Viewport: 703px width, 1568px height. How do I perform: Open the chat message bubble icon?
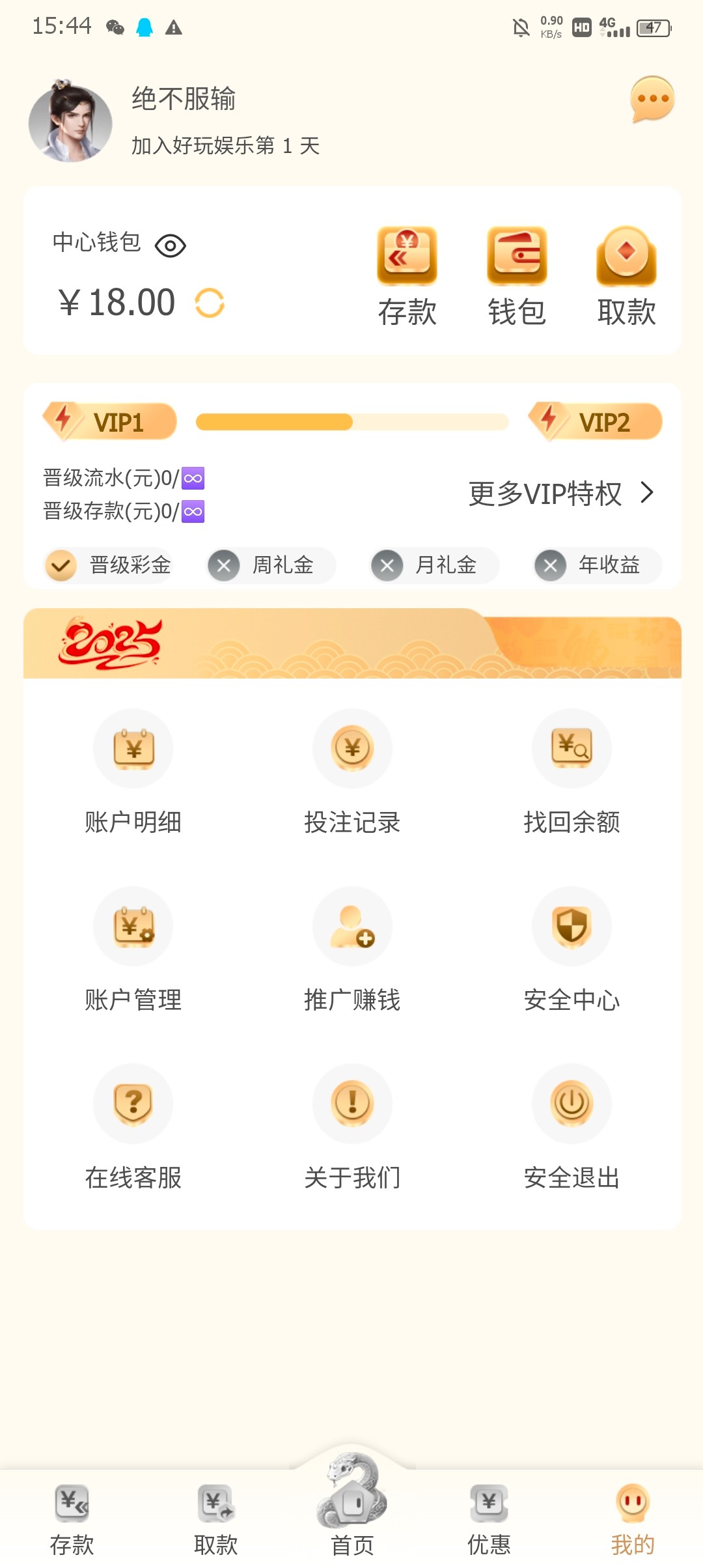click(x=652, y=99)
